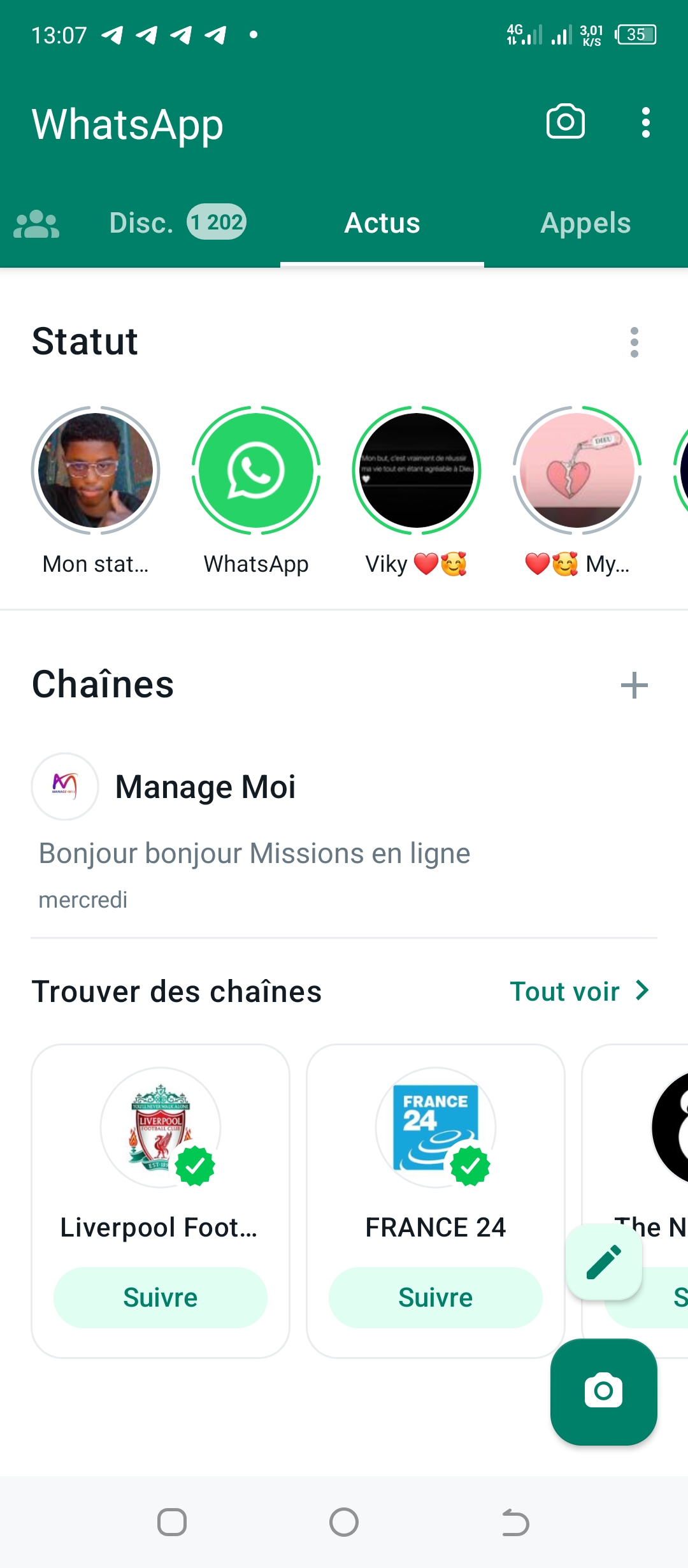Open the FRANCE 24 channel card
Screen dimensions: 688x1568
(x=436, y=1147)
